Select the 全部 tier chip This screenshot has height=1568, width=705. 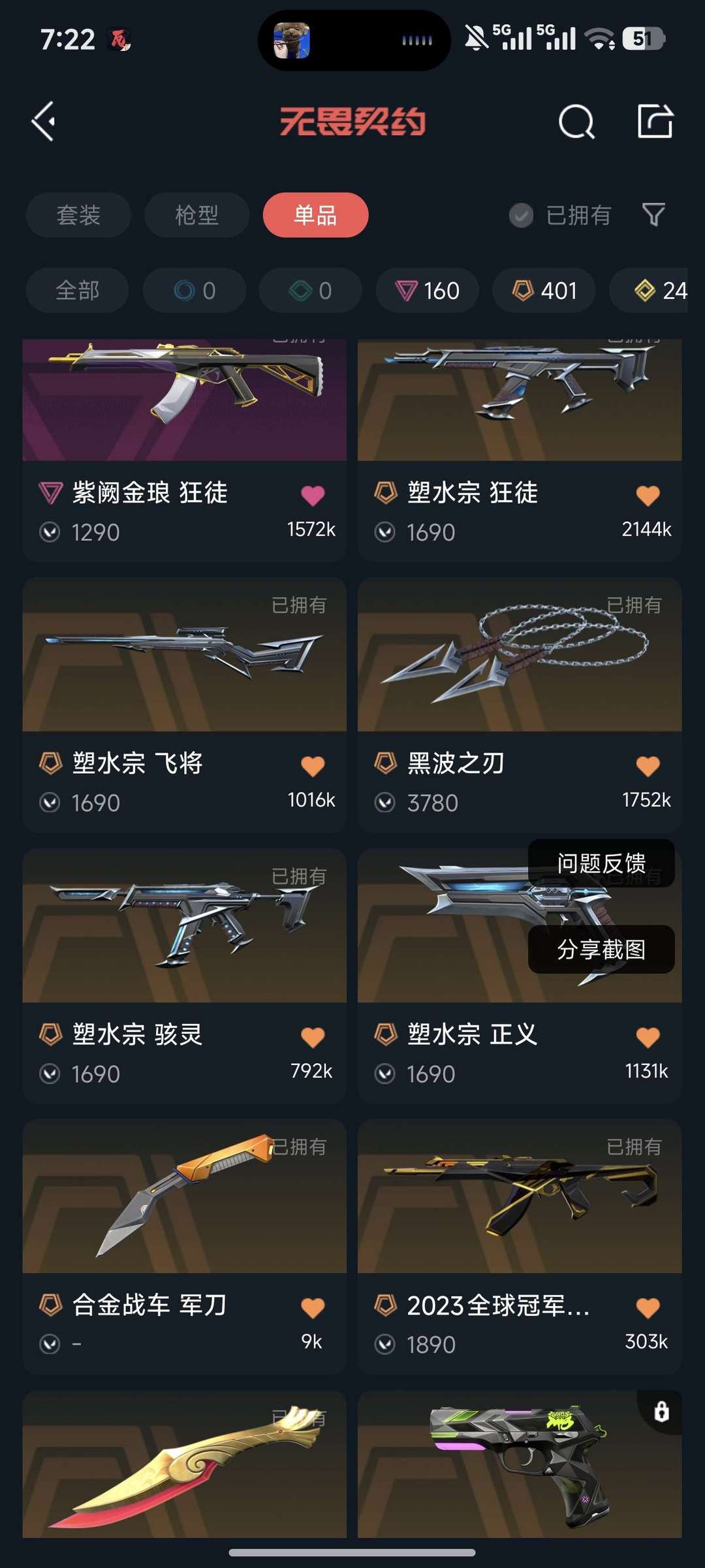pyautogui.click(x=77, y=291)
